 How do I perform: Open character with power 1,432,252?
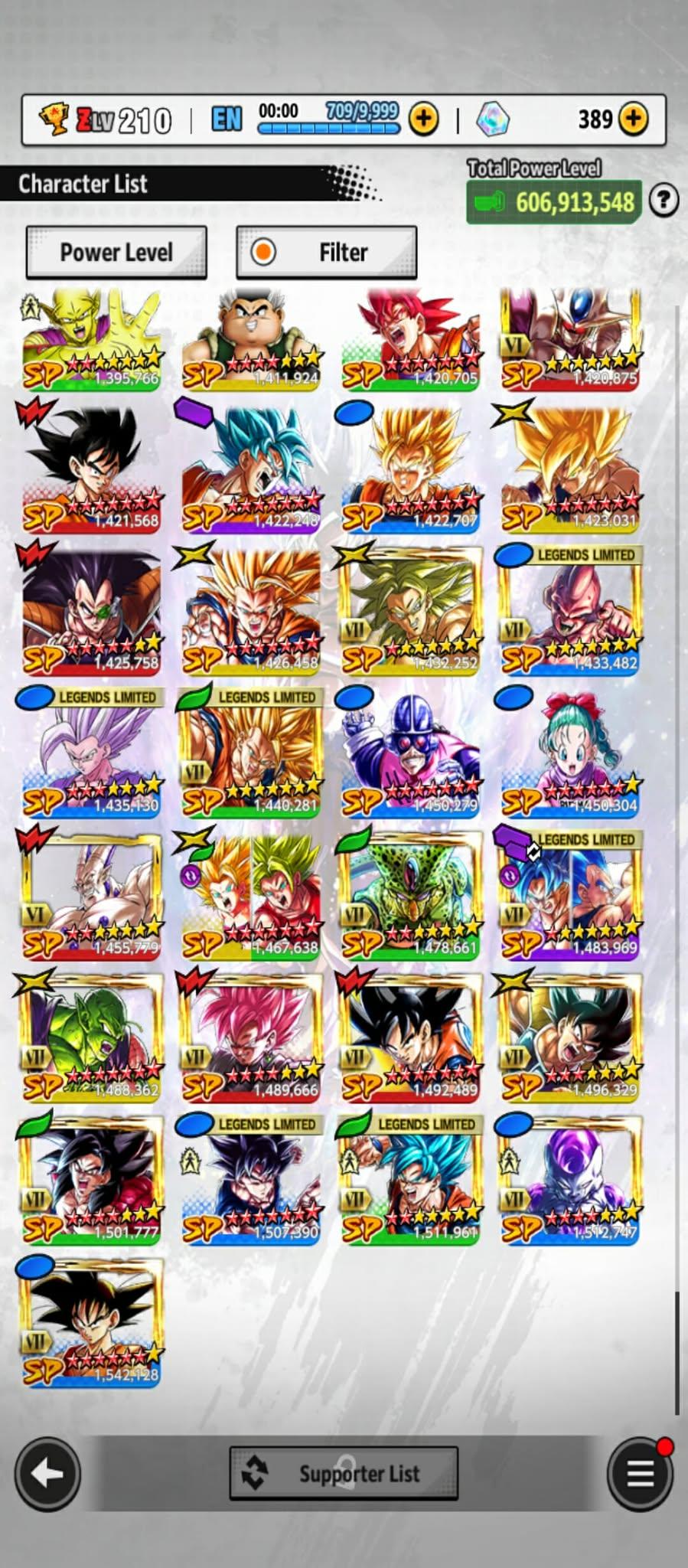click(410, 609)
